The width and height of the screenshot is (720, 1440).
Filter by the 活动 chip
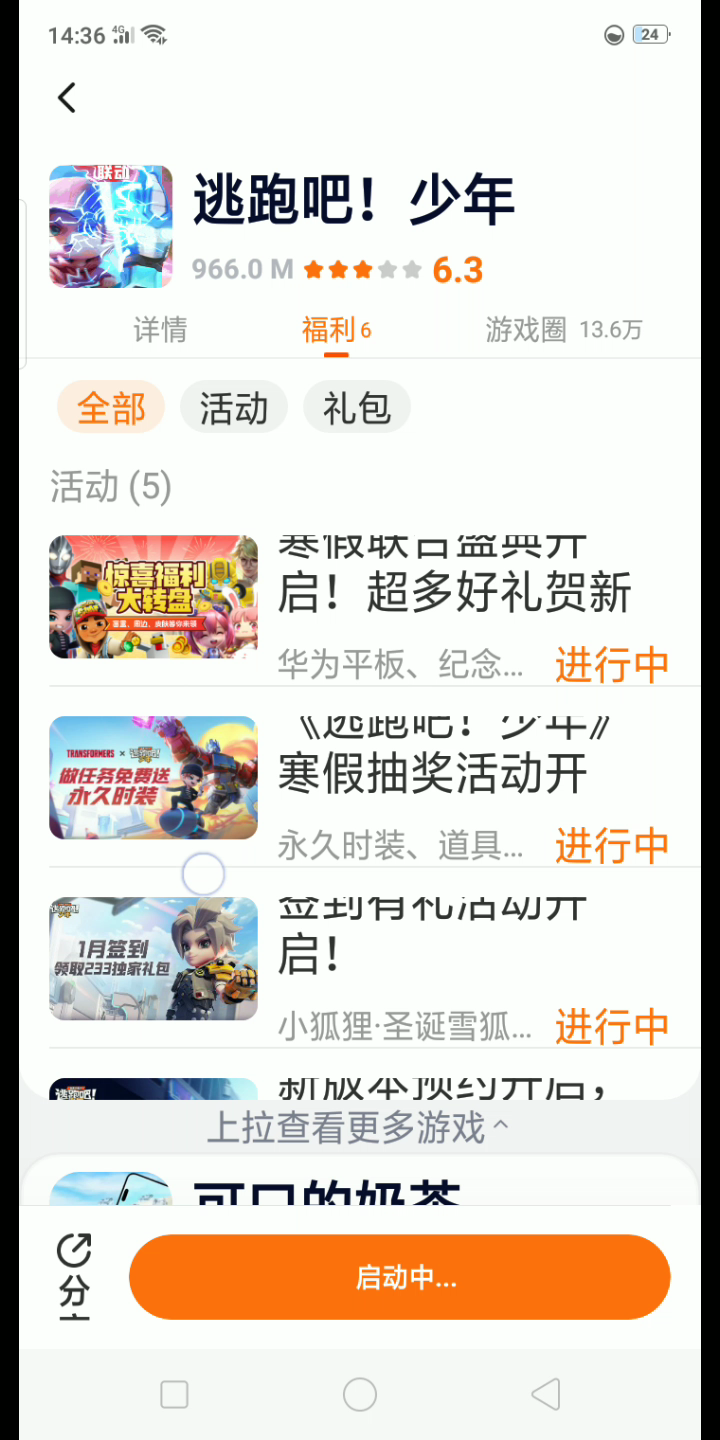[234, 408]
